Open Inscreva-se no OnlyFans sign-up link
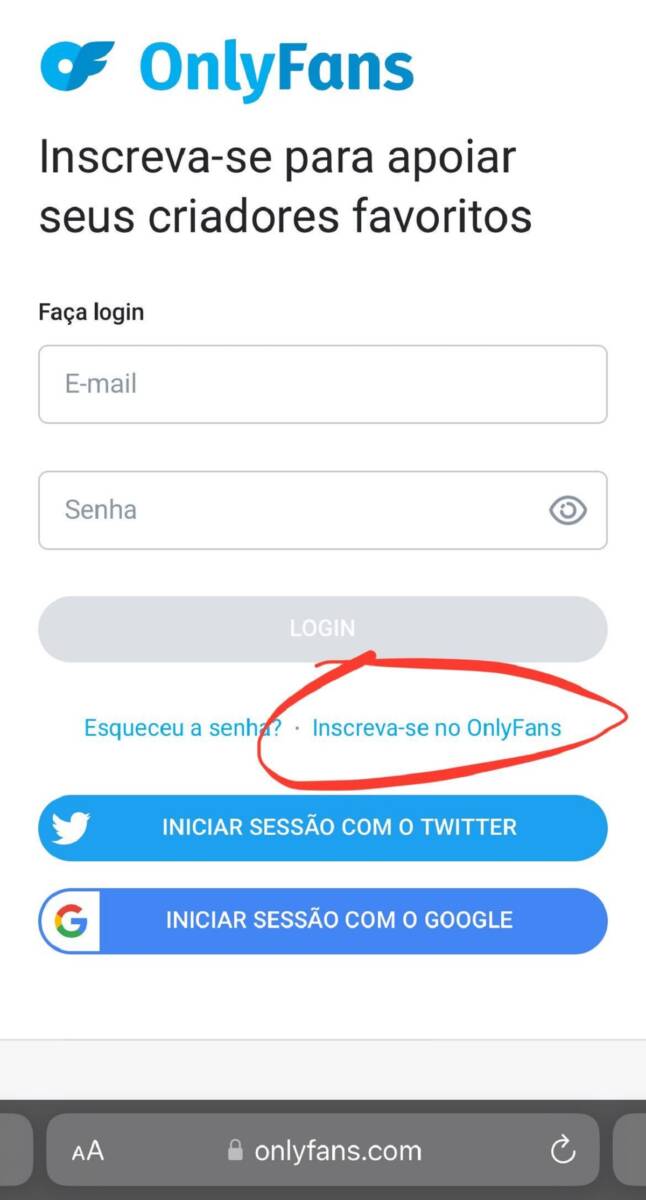The image size is (646, 1200). (436, 728)
